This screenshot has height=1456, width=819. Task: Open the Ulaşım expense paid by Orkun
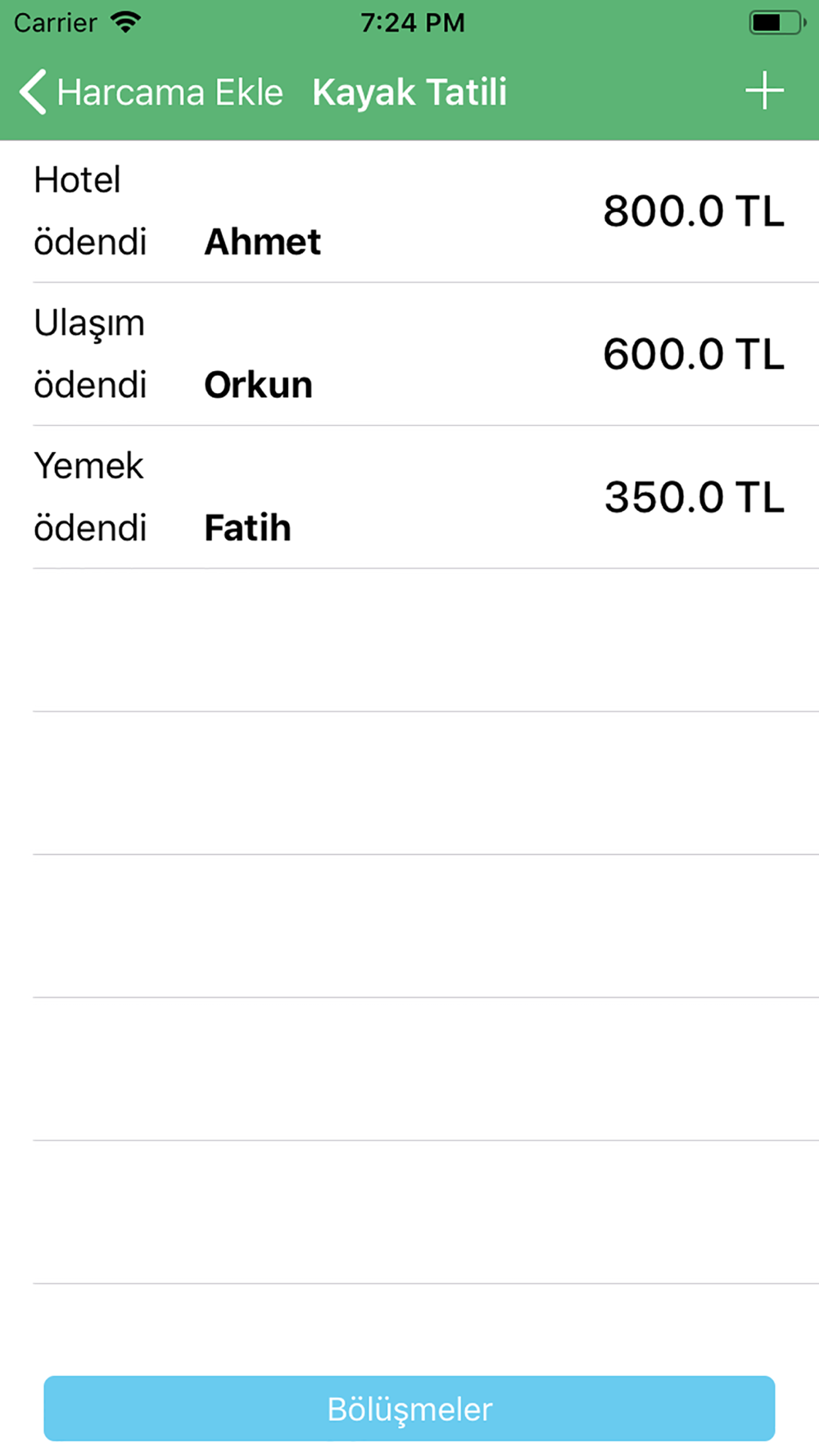tap(409, 355)
